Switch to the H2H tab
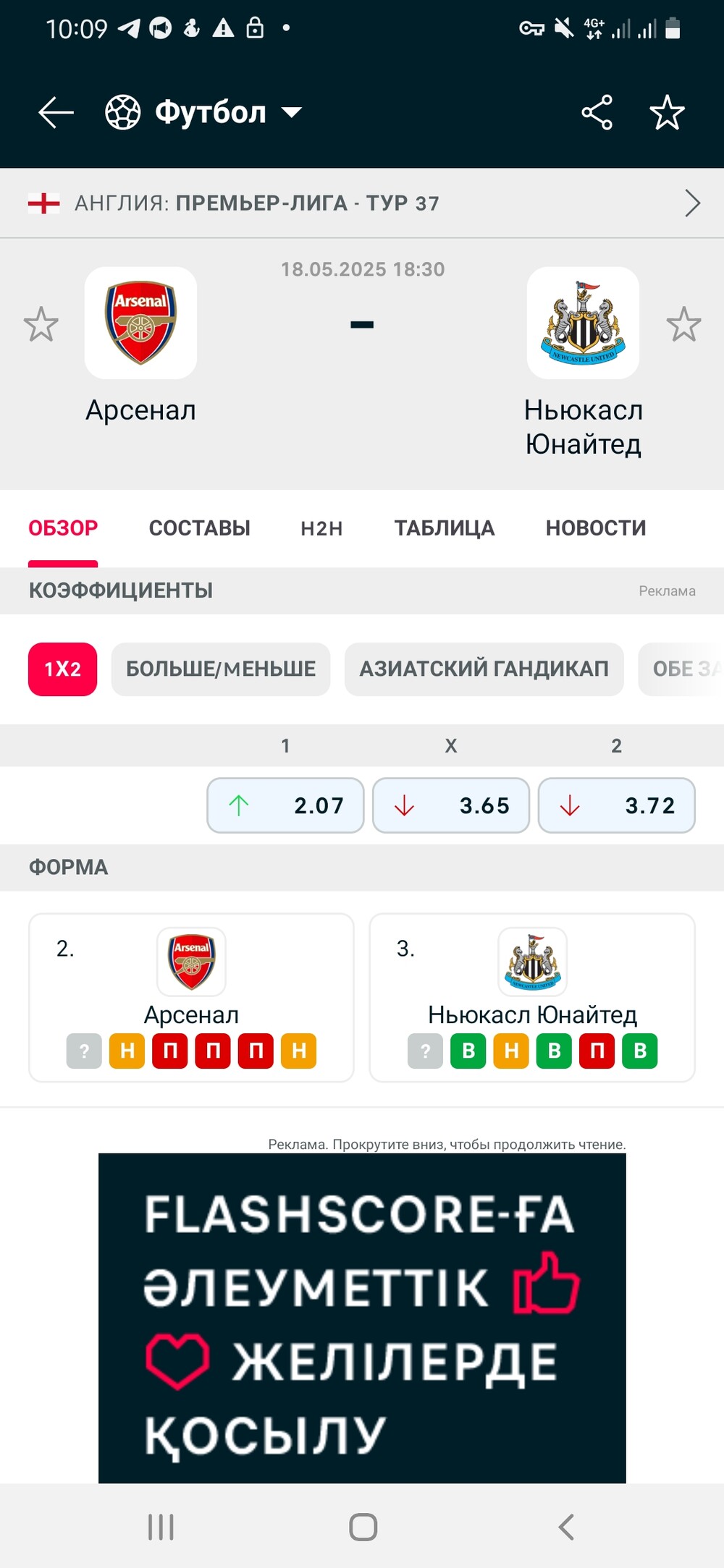Image resolution: width=724 pixels, height=1568 pixels. coord(321,528)
